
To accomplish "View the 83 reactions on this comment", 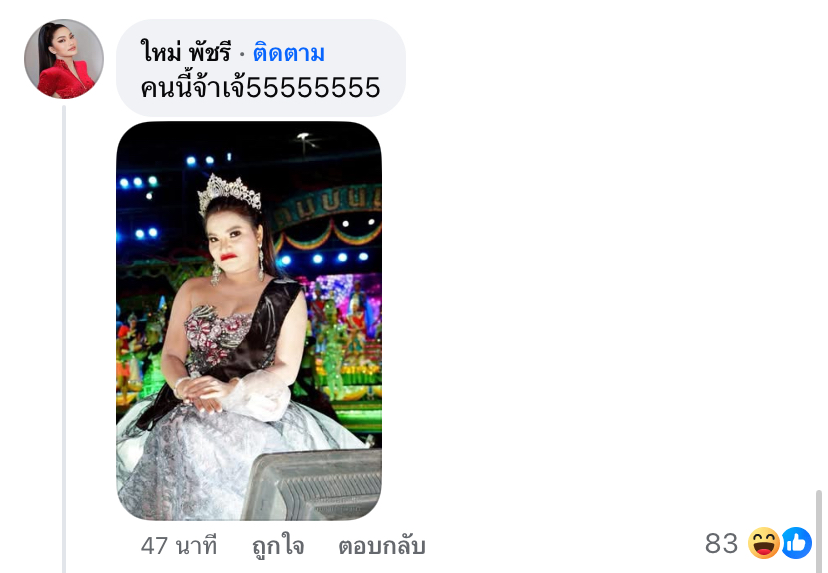I will pos(758,543).
